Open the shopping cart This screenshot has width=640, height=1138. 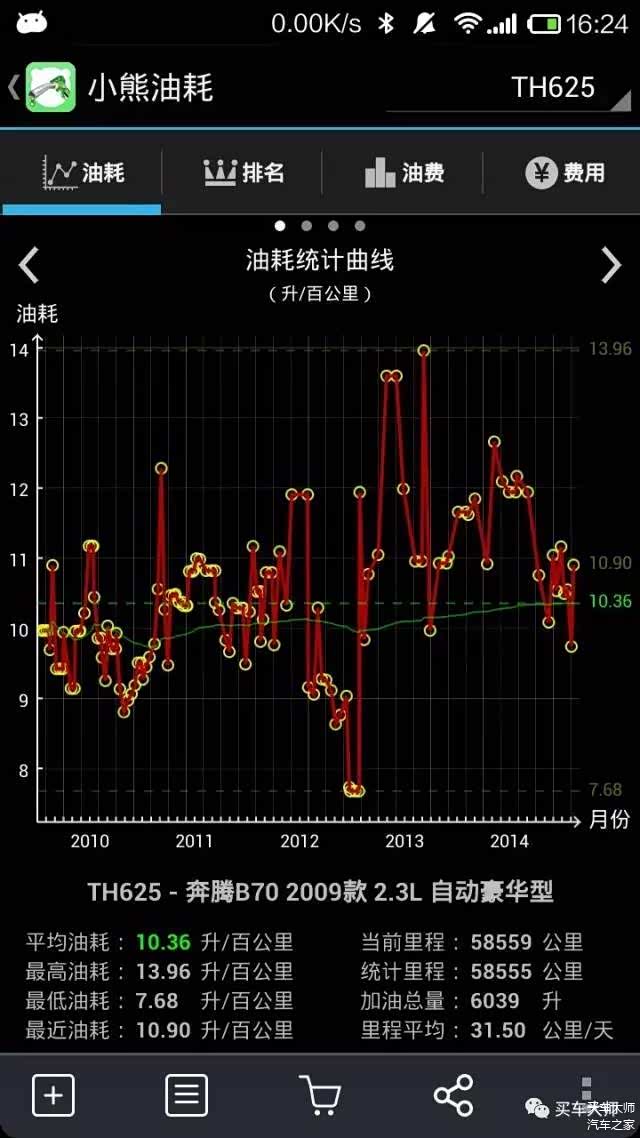click(x=320, y=1095)
